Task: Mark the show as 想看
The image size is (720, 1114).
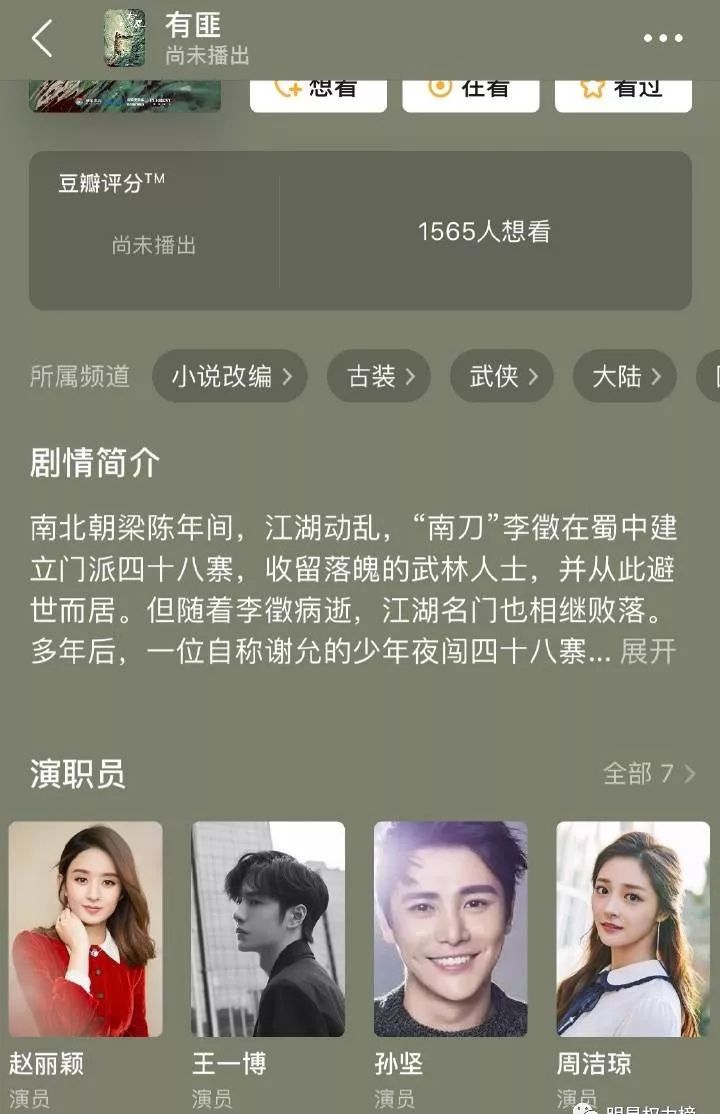Action: [x=318, y=91]
